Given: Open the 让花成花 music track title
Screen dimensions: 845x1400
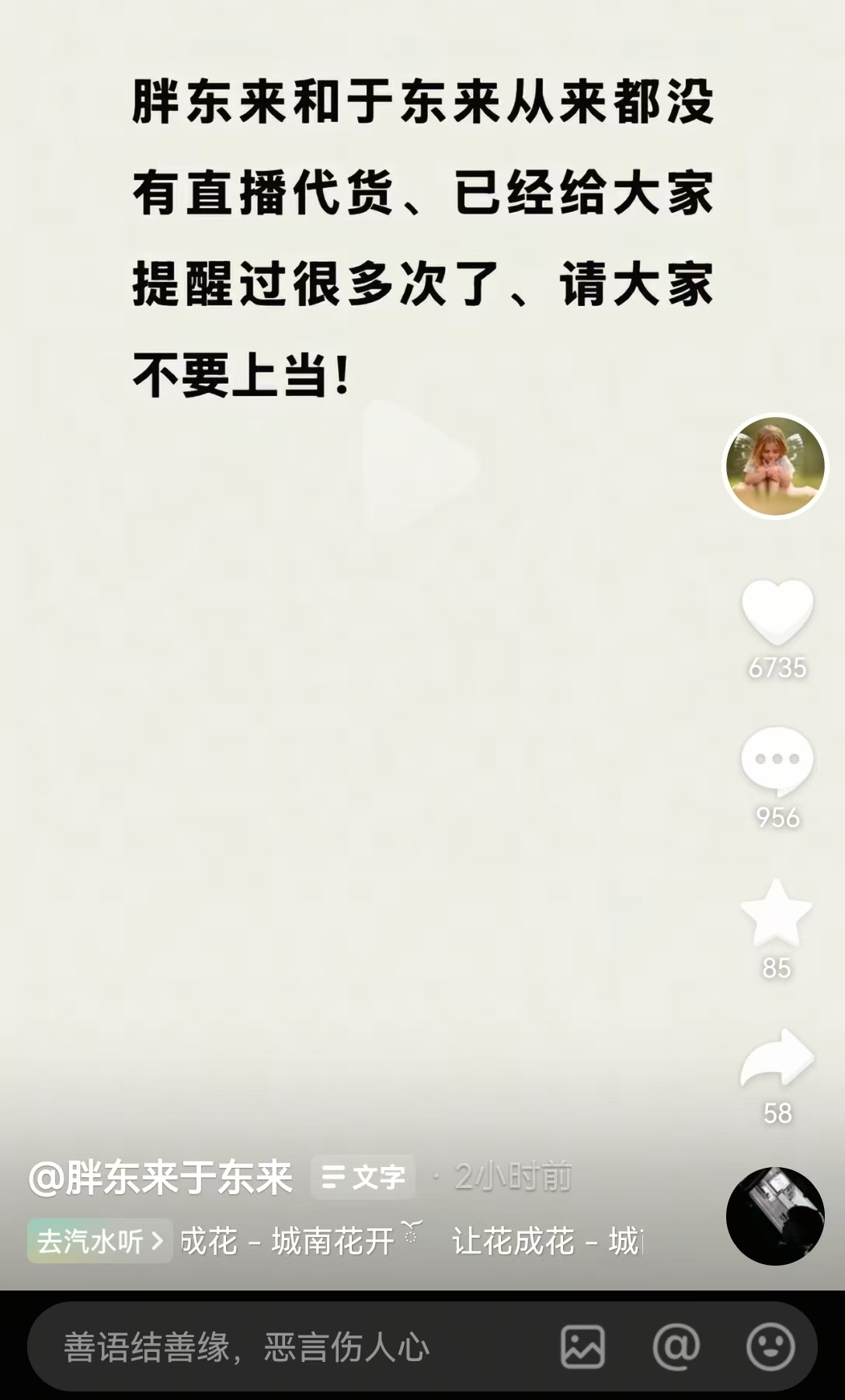Looking at the screenshot, I should coord(544,1242).
